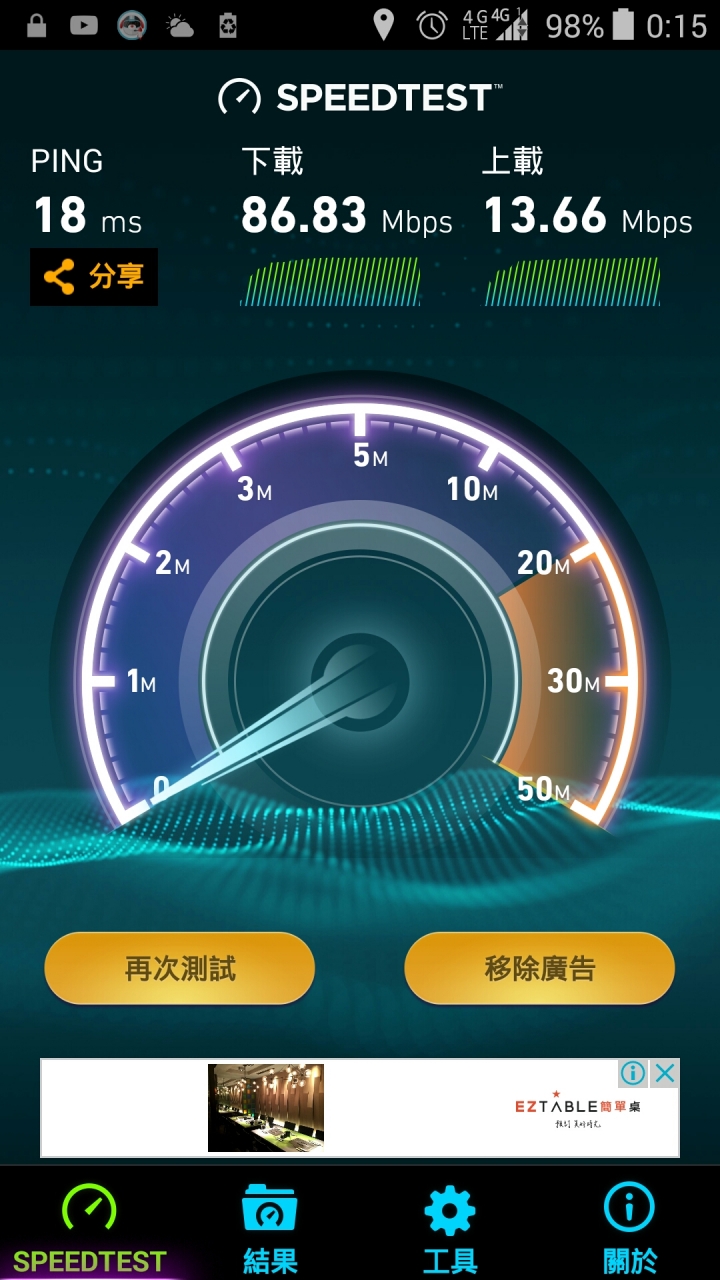Run the test again with 再次測試

(180, 968)
